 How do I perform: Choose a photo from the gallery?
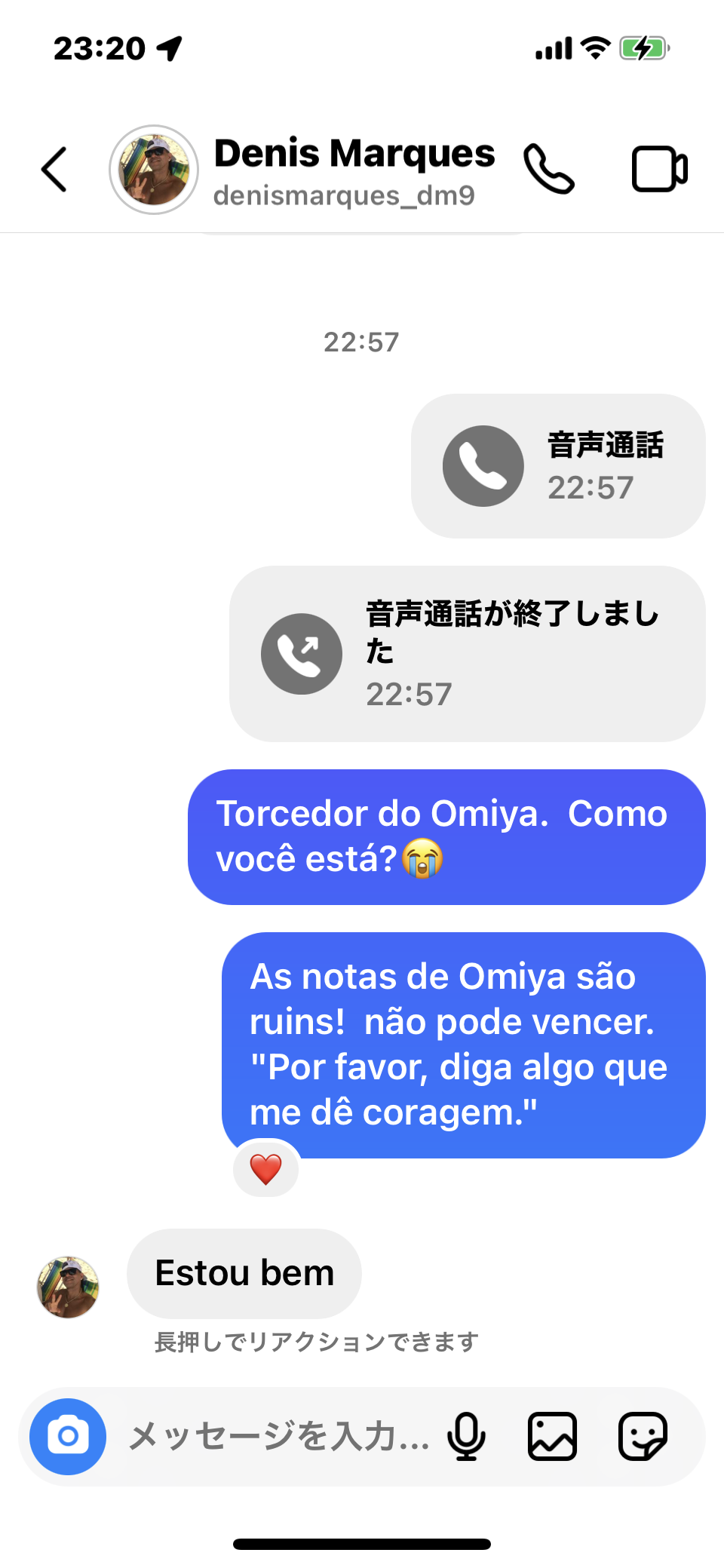pyautogui.click(x=552, y=1437)
